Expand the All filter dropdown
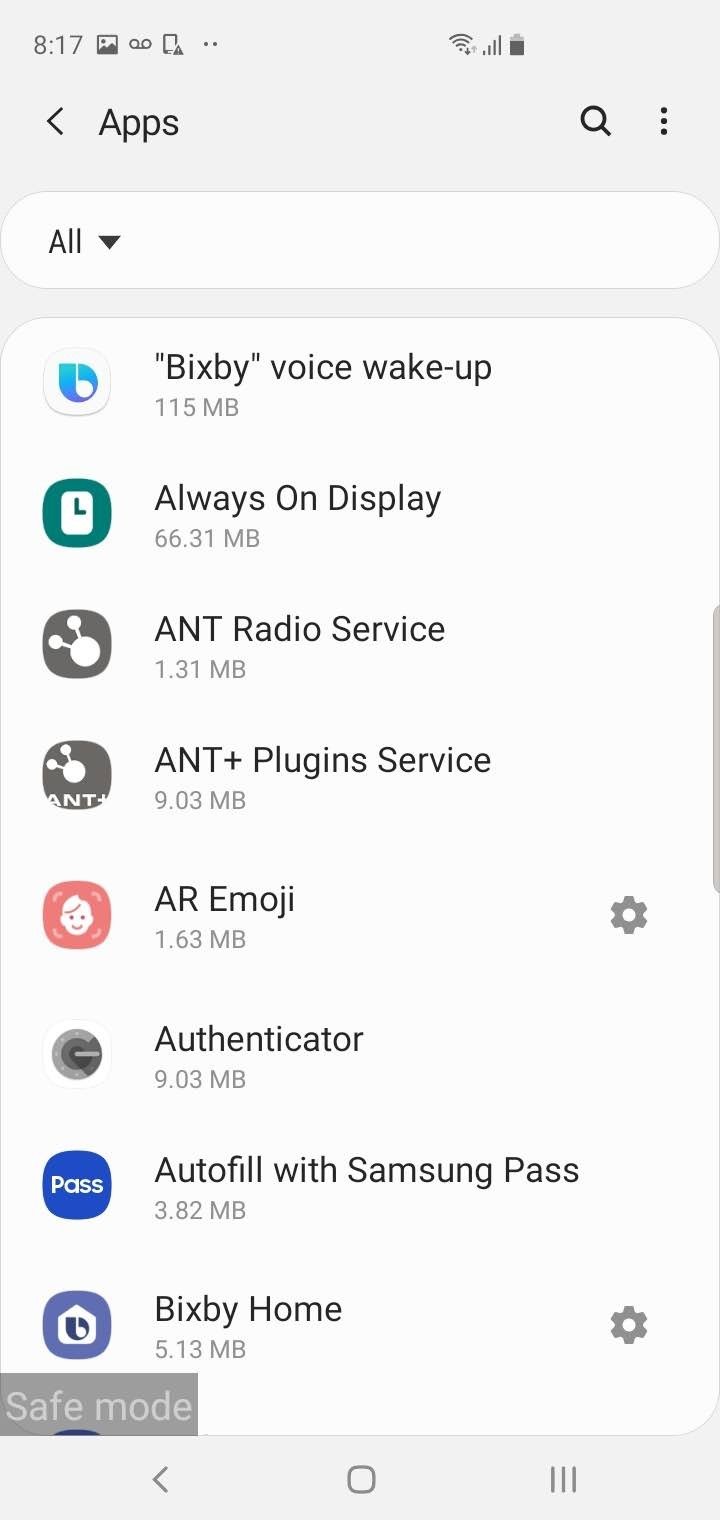 [x=85, y=241]
